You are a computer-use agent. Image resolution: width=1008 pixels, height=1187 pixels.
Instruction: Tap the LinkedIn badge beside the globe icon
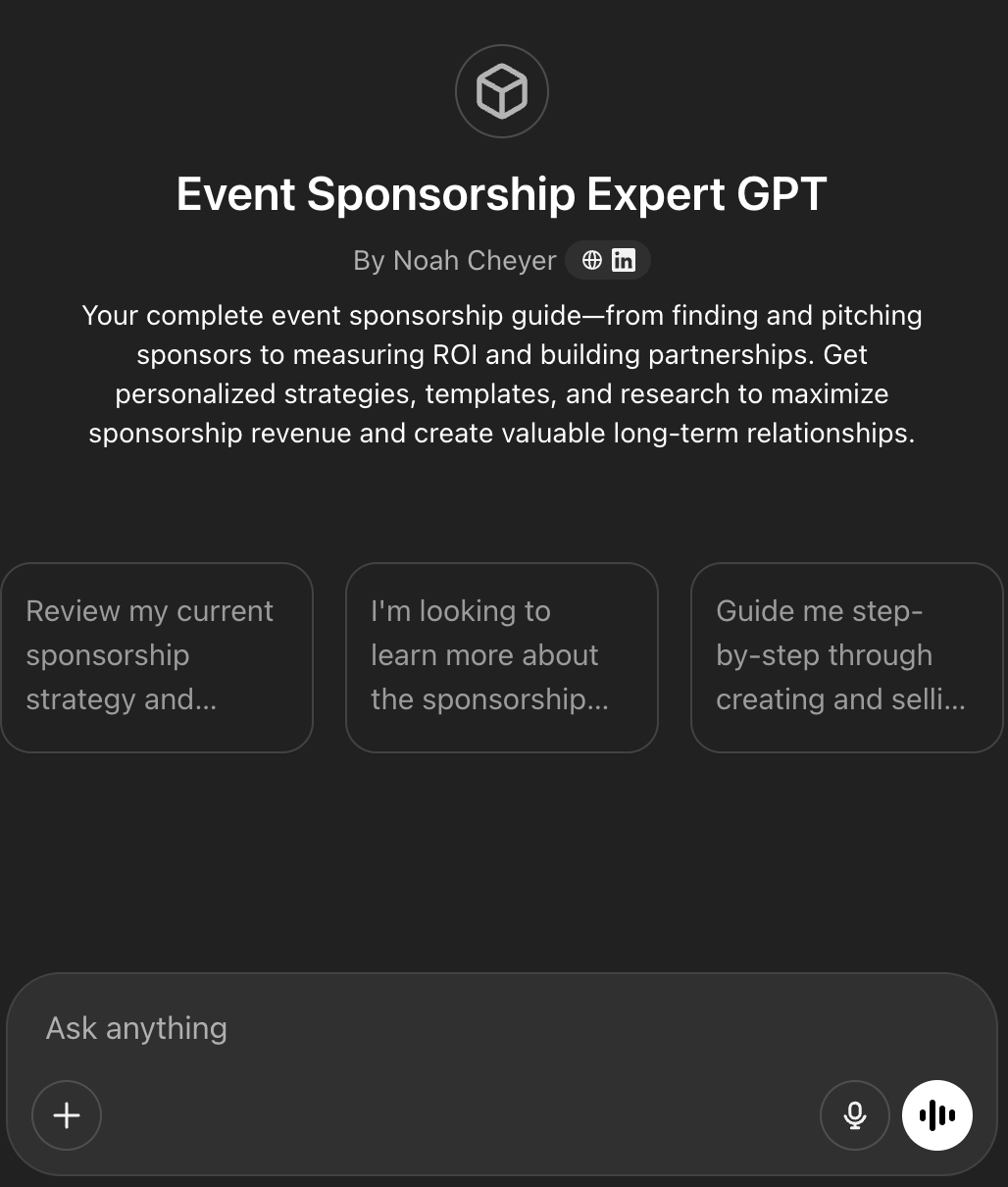pos(623,260)
